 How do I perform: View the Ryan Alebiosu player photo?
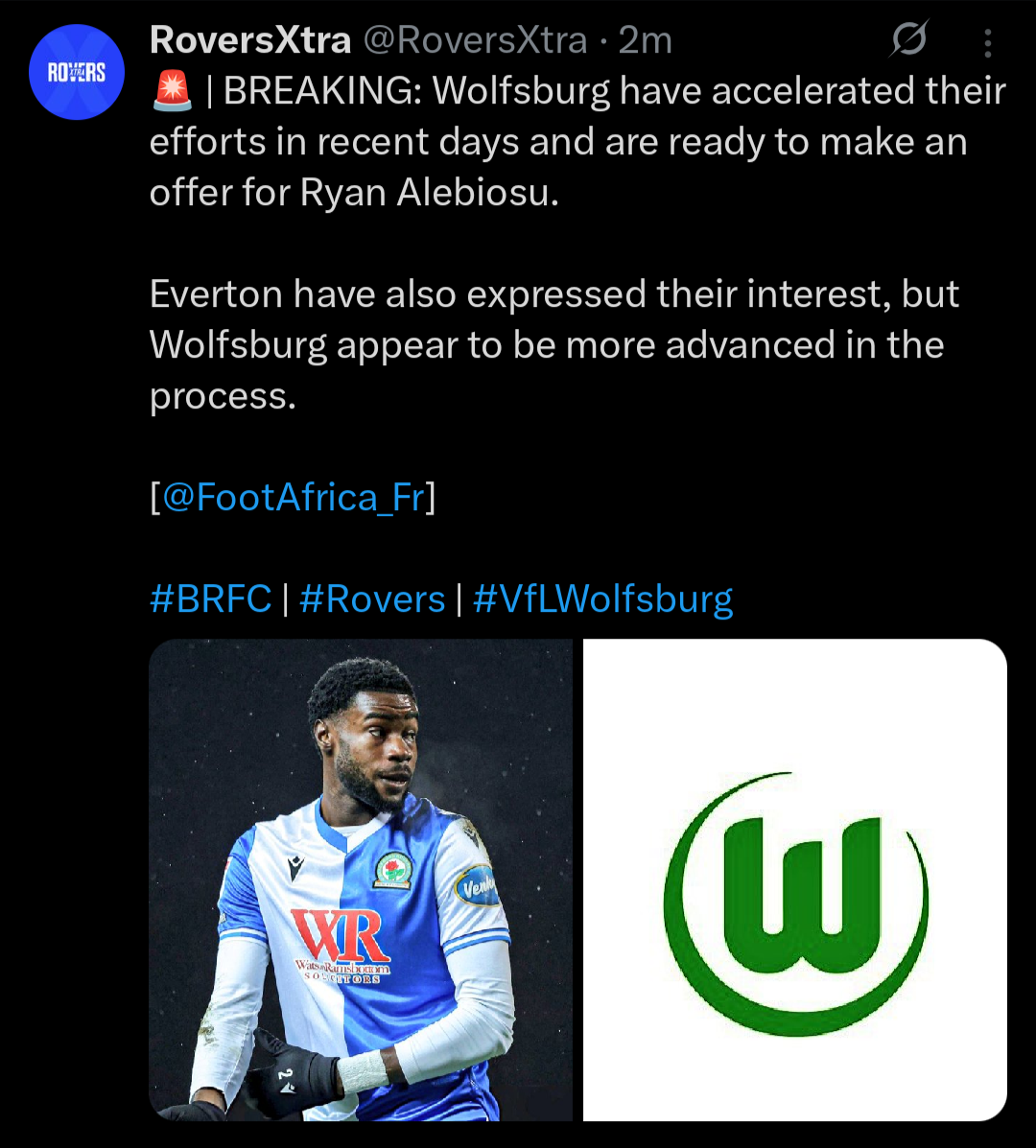[361, 879]
